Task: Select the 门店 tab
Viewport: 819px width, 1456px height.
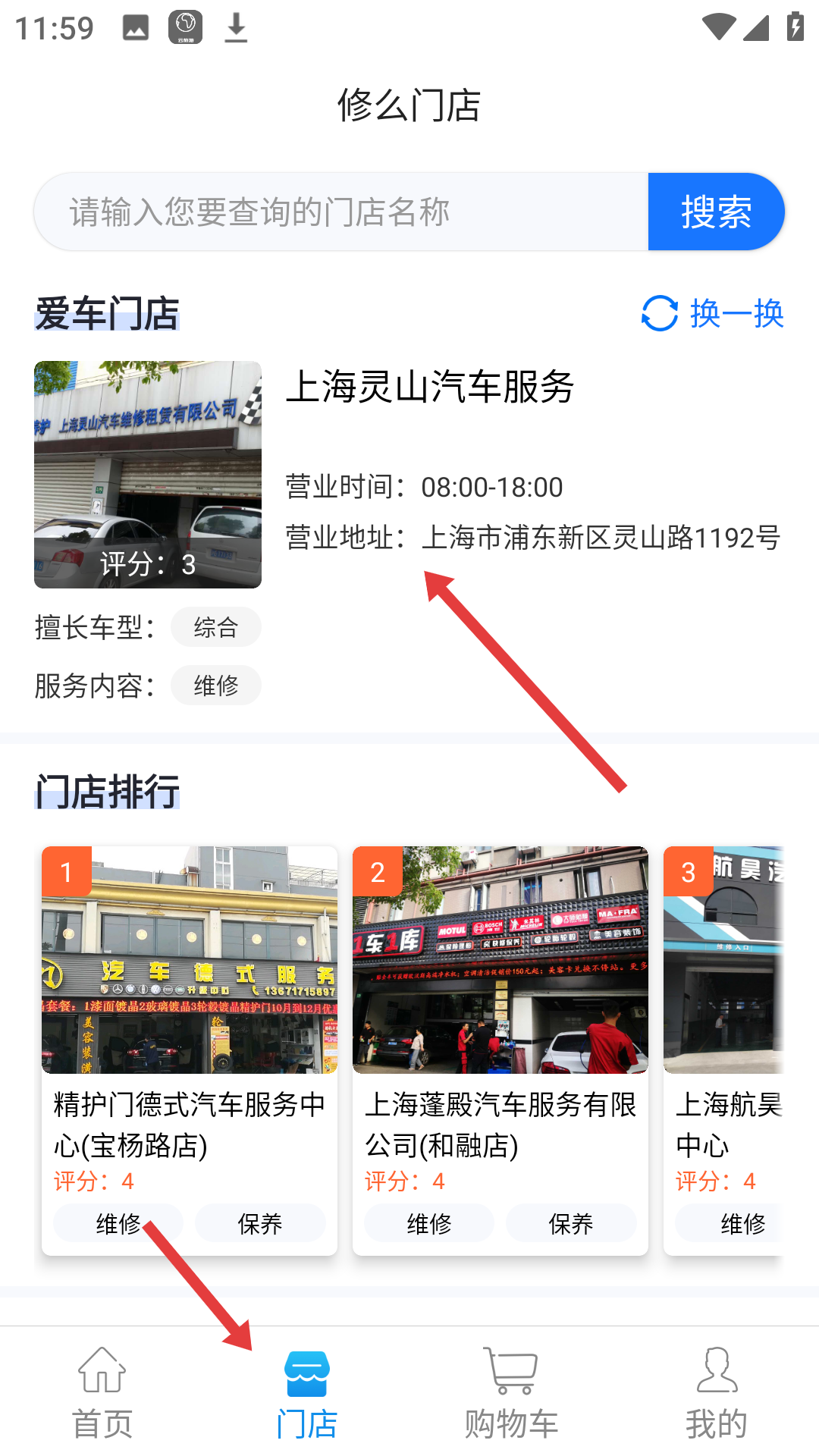Action: click(x=307, y=1392)
